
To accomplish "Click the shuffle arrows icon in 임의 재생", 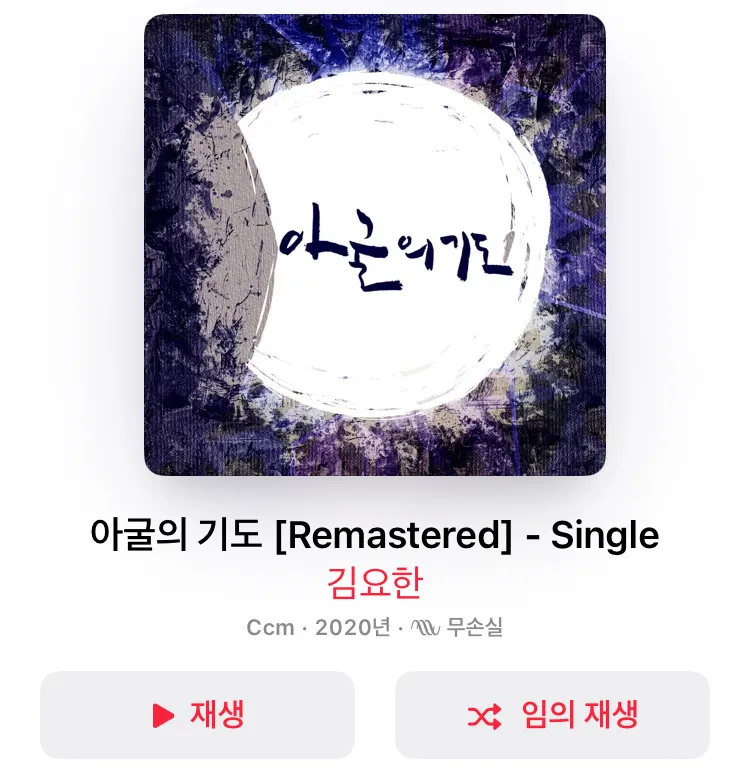I will [486, 716].
